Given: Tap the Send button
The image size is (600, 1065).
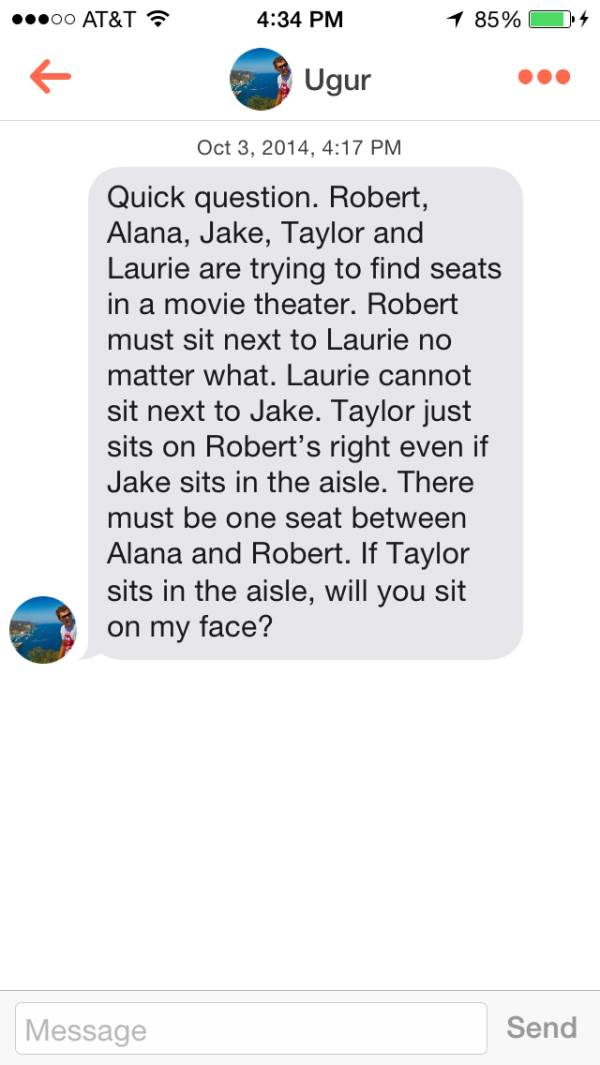Looking at the screenshot, I should click(x=541, y=1027).
